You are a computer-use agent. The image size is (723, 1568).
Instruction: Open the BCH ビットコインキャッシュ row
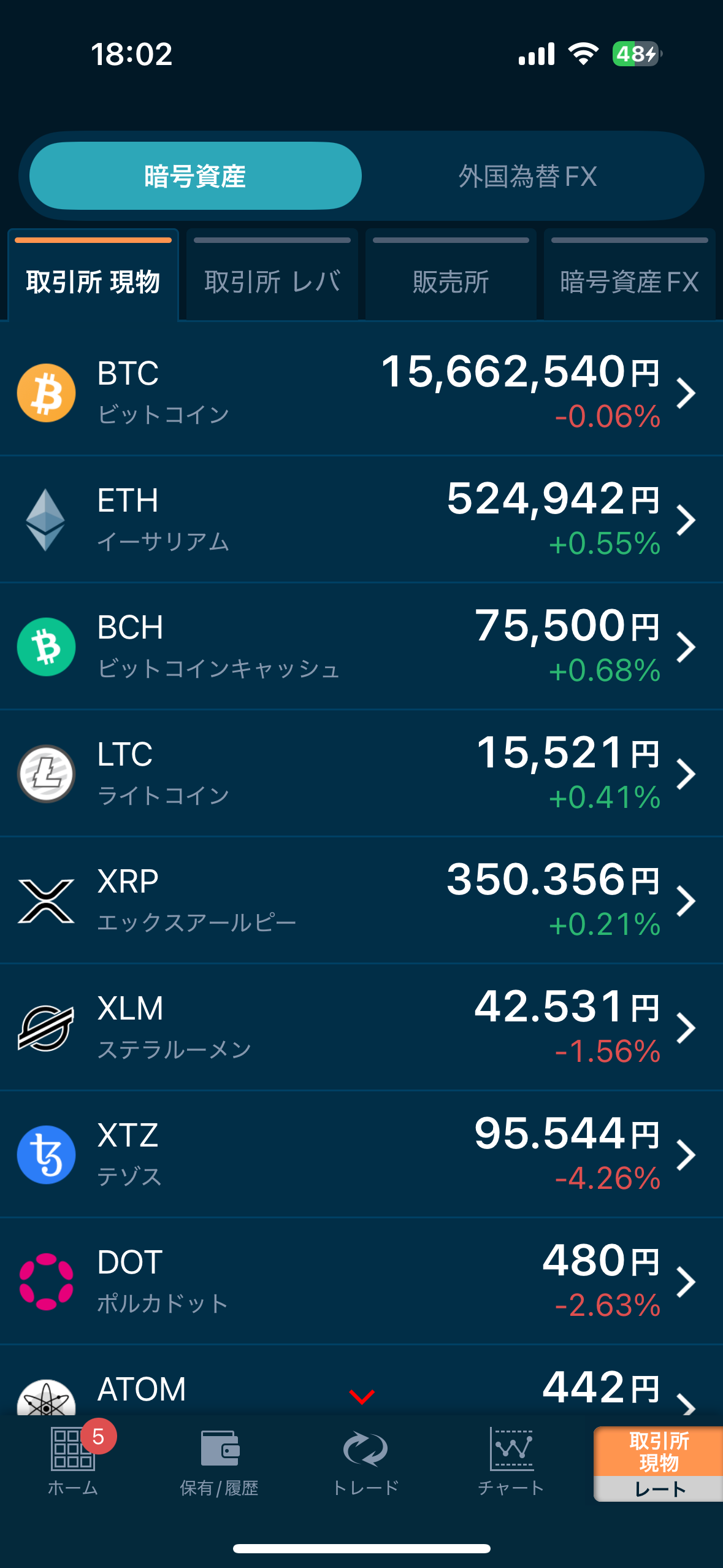(361, 647)
